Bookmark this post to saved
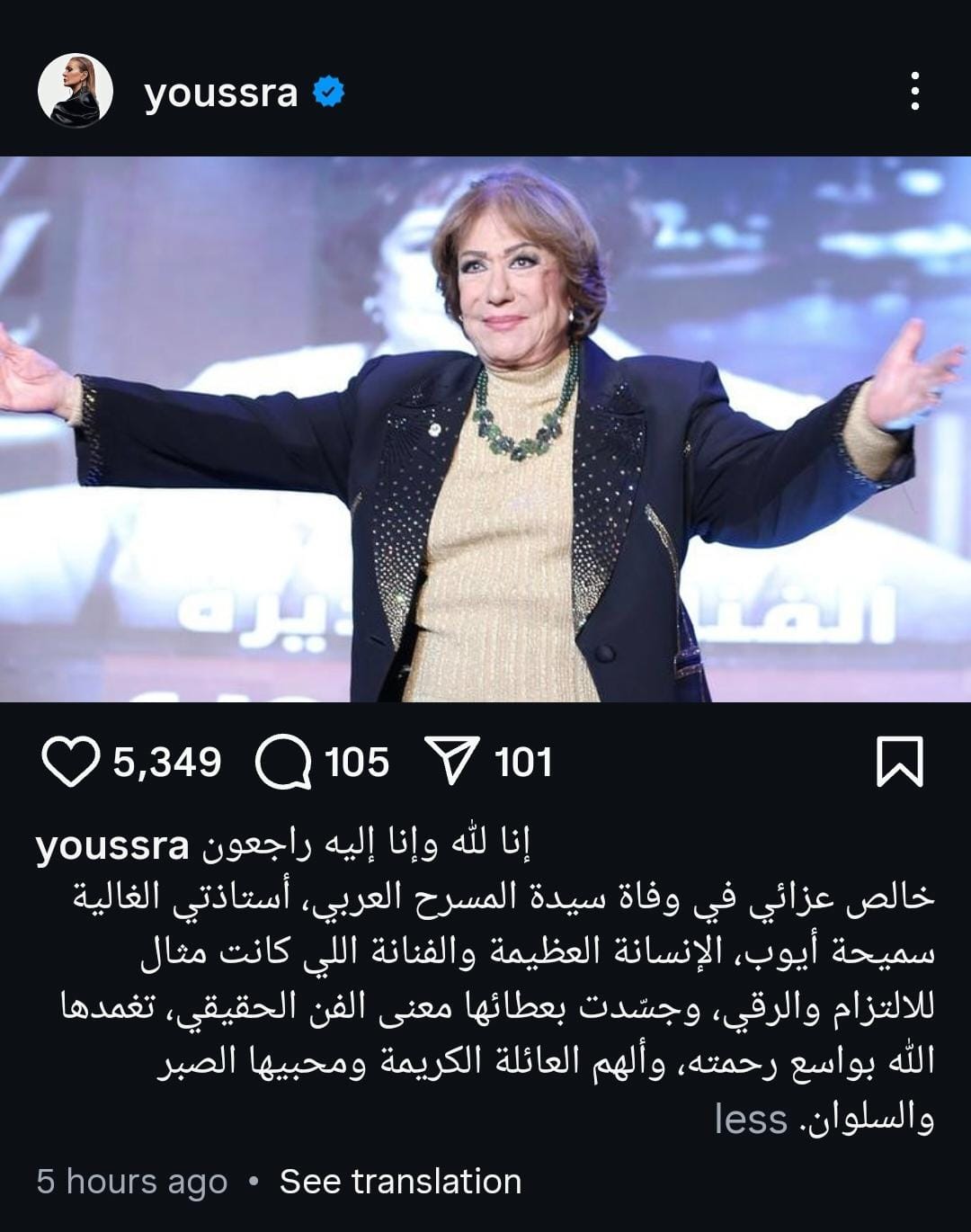Viewport: 971px width, 1232px height. point(899,763)
